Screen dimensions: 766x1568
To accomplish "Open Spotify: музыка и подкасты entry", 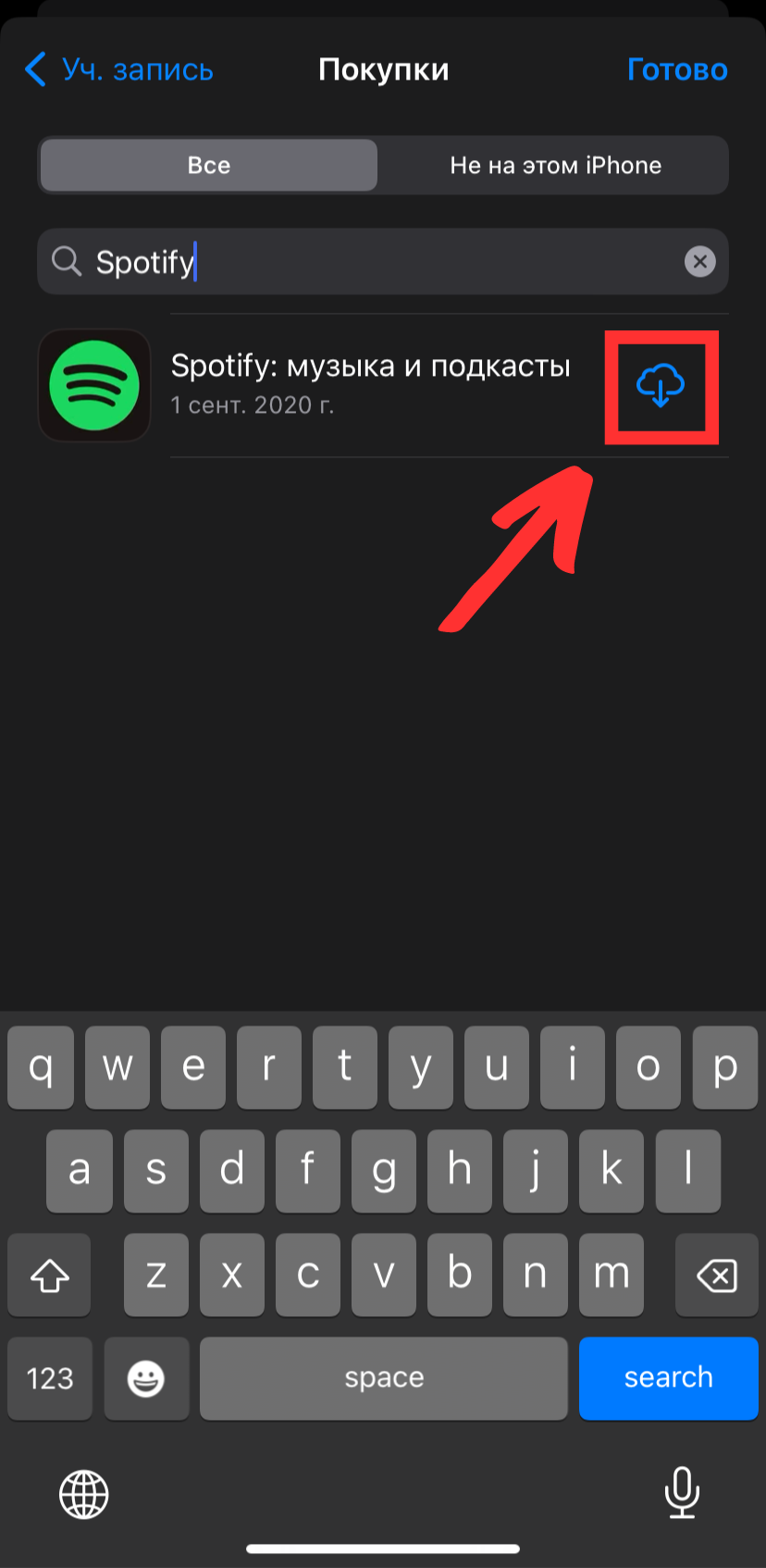I will click(x=370, y=383).
